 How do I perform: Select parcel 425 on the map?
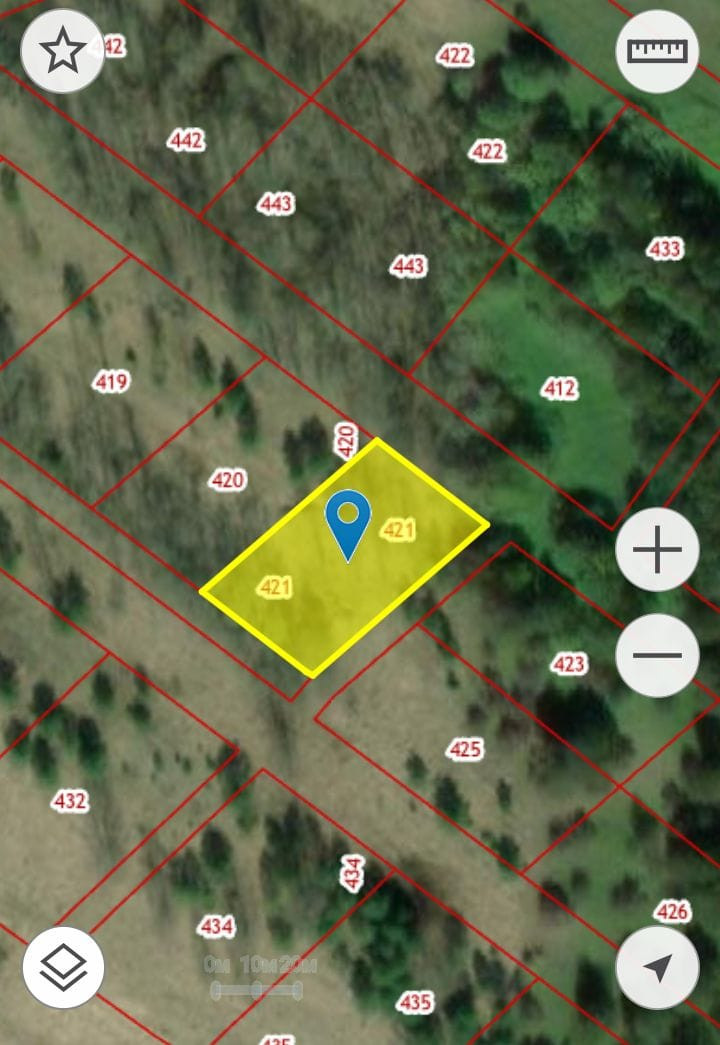click(465, 748)
